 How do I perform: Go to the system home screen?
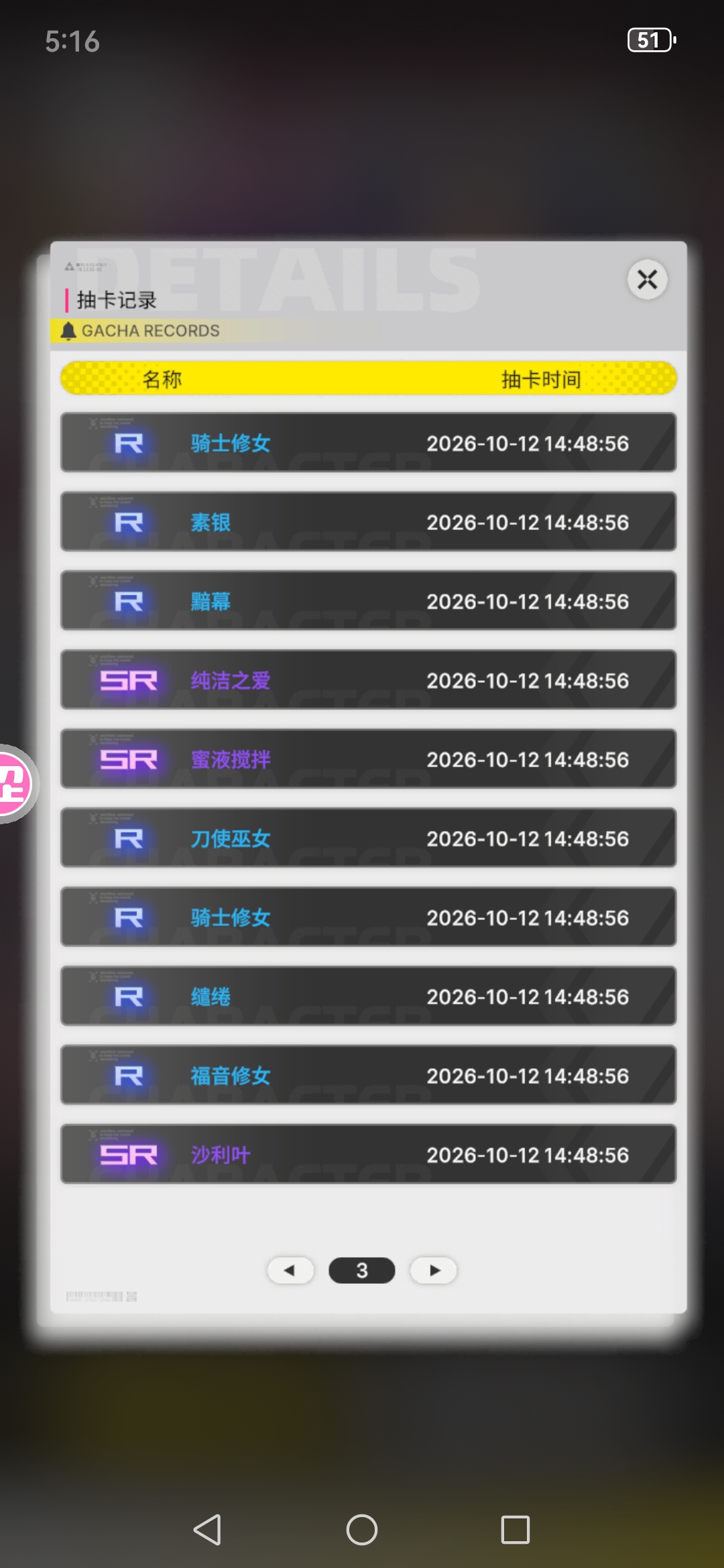(x=362, y=1530)
